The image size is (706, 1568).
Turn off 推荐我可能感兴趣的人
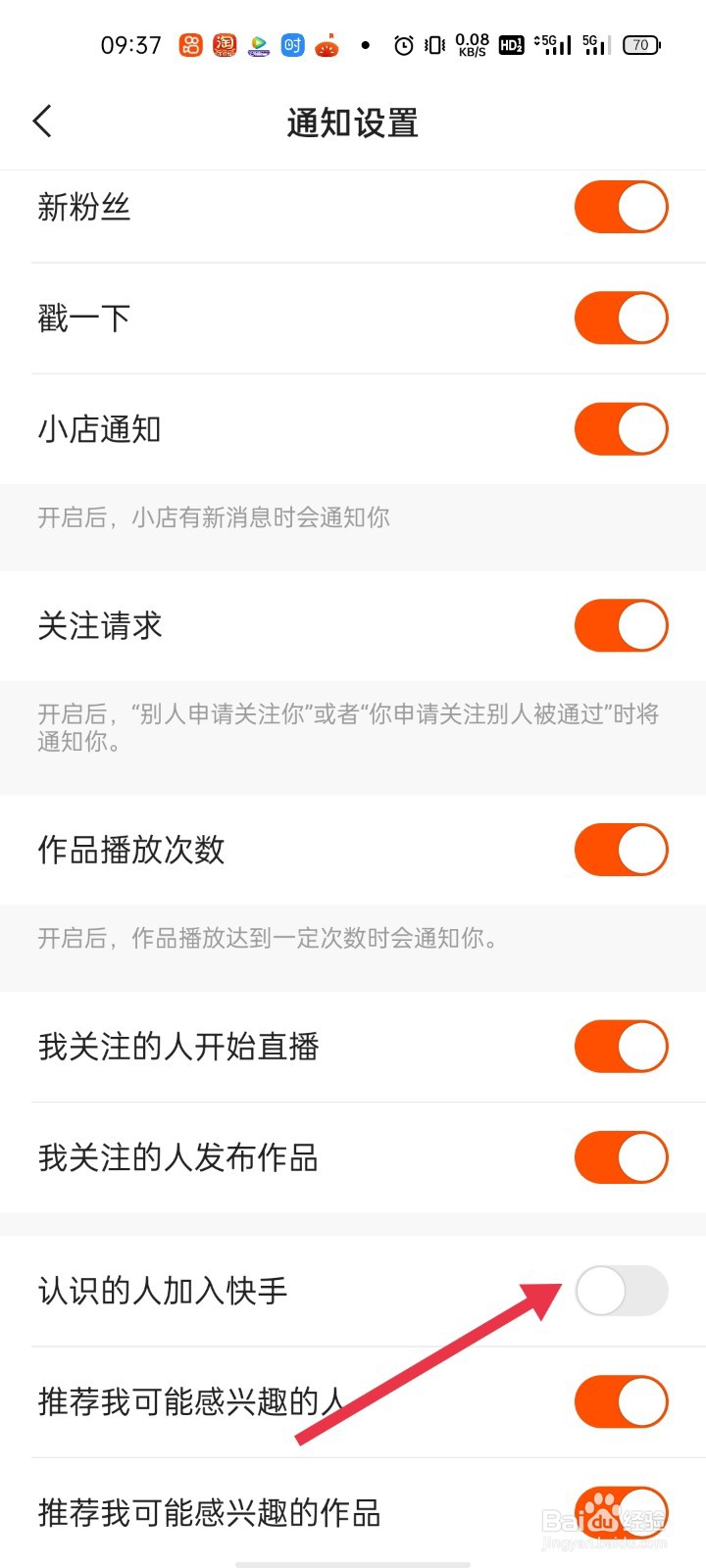click(621, 1401)
